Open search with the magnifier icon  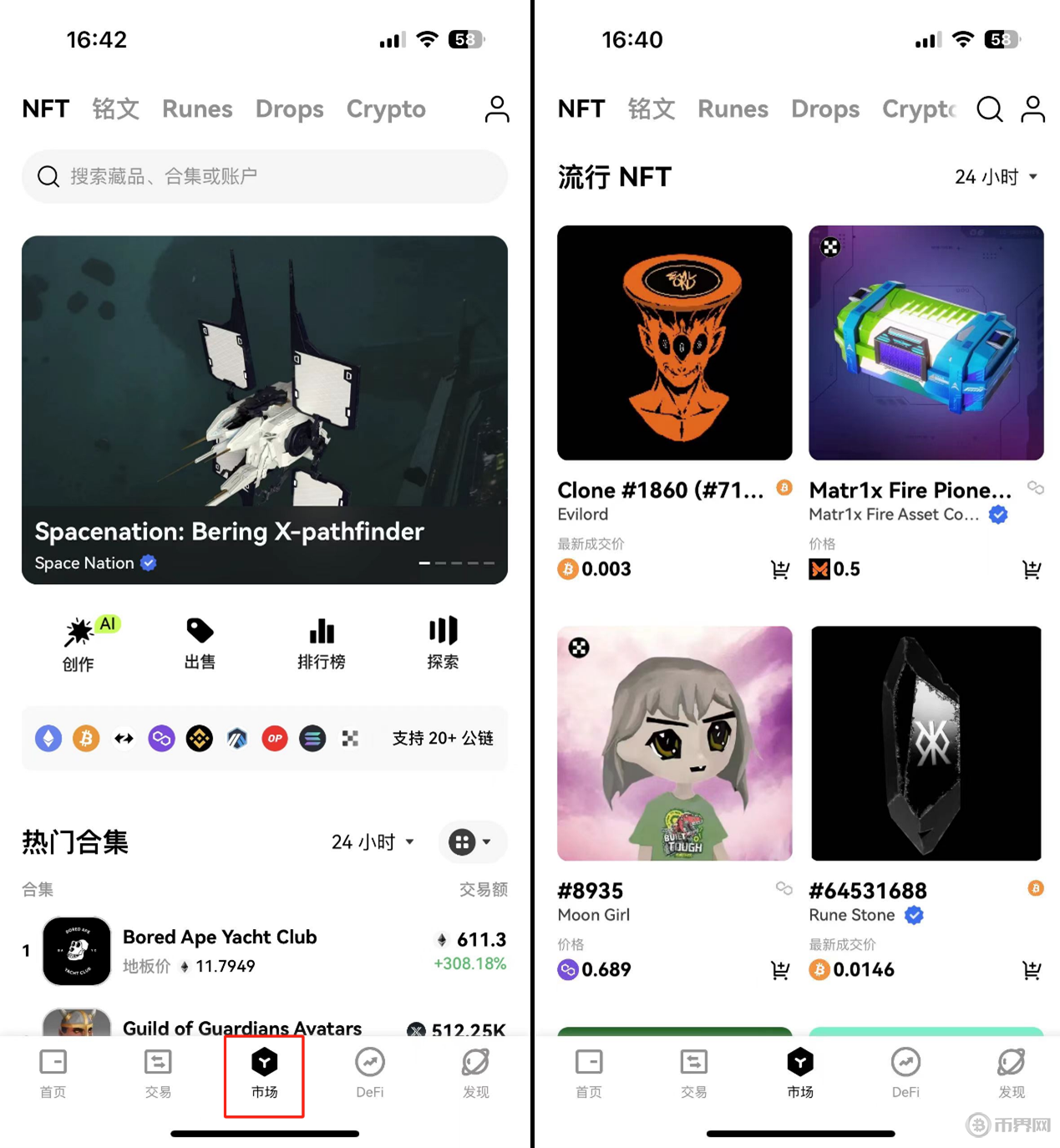tap(989, 109)
